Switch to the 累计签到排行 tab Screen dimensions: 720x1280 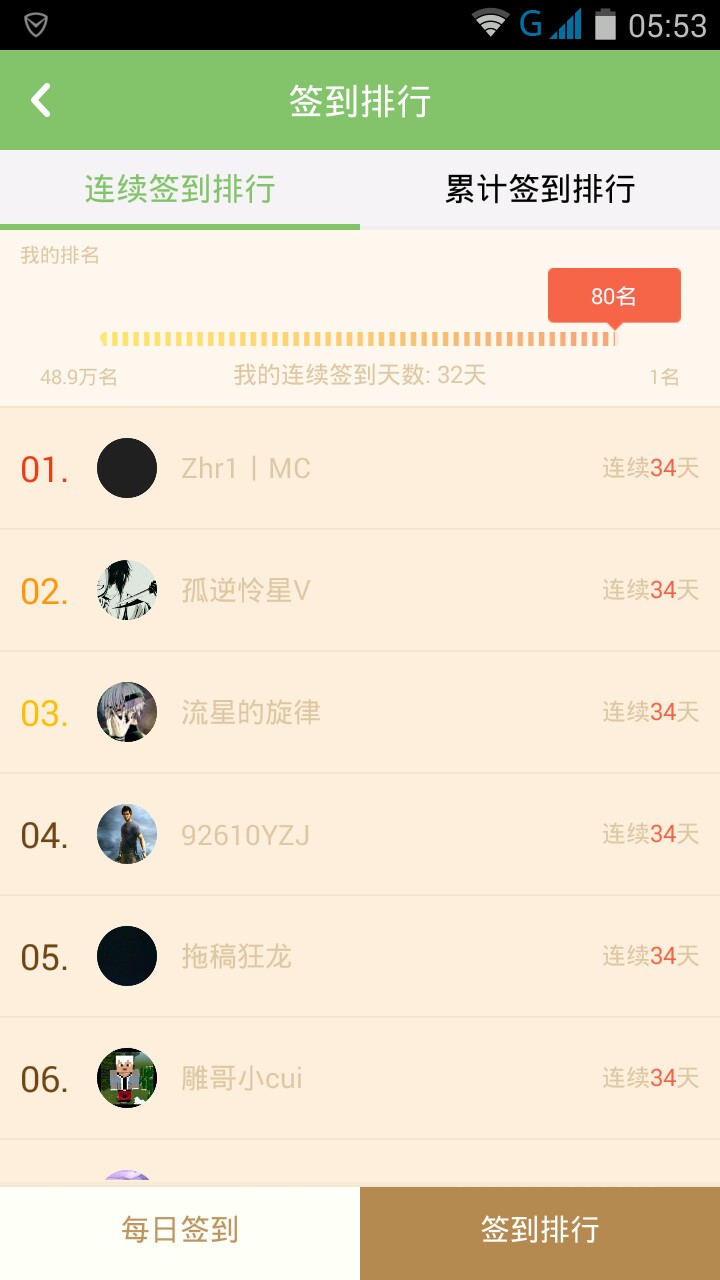pyautogui.click(x=540, y=189)
